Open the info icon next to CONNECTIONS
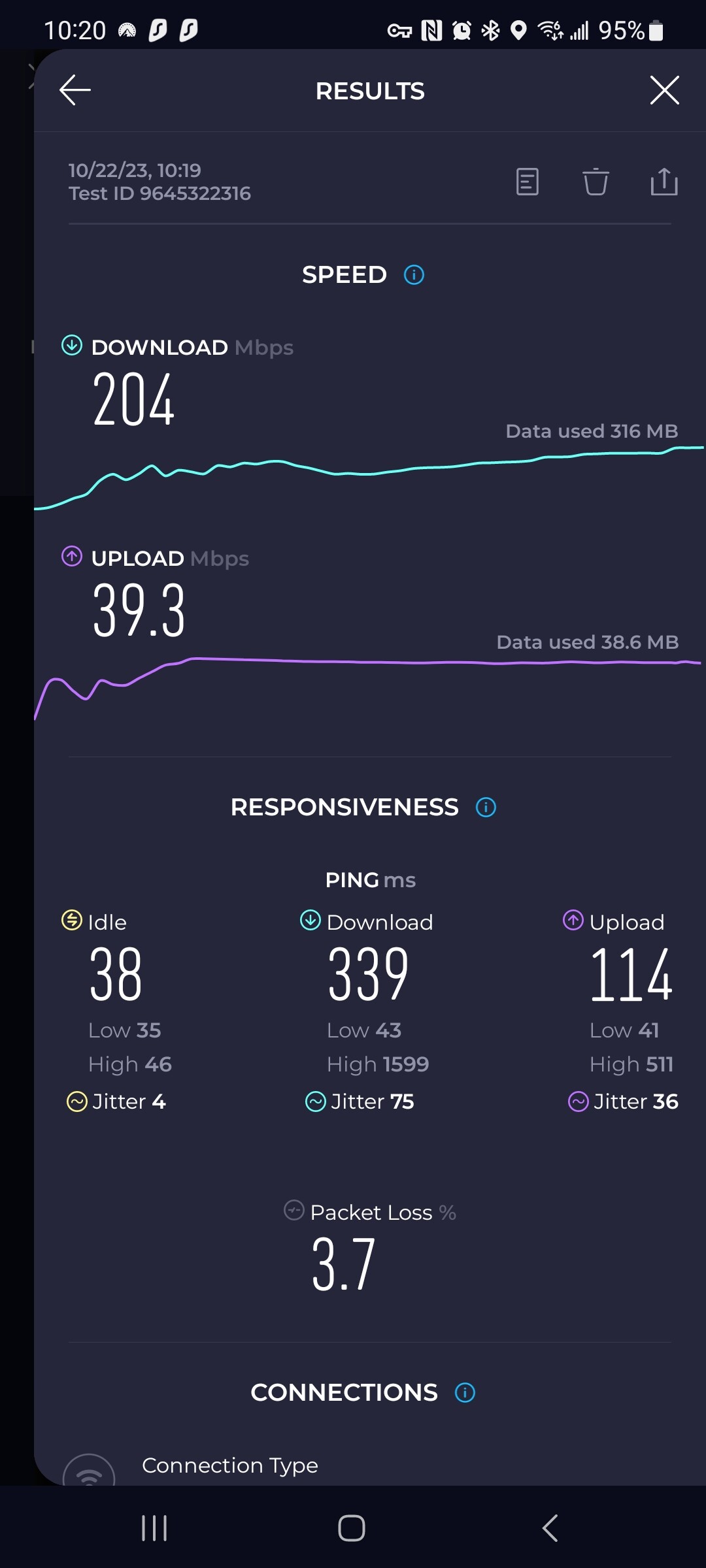The width and height of the screenshot is (706, 1568). click(465, 1393)
